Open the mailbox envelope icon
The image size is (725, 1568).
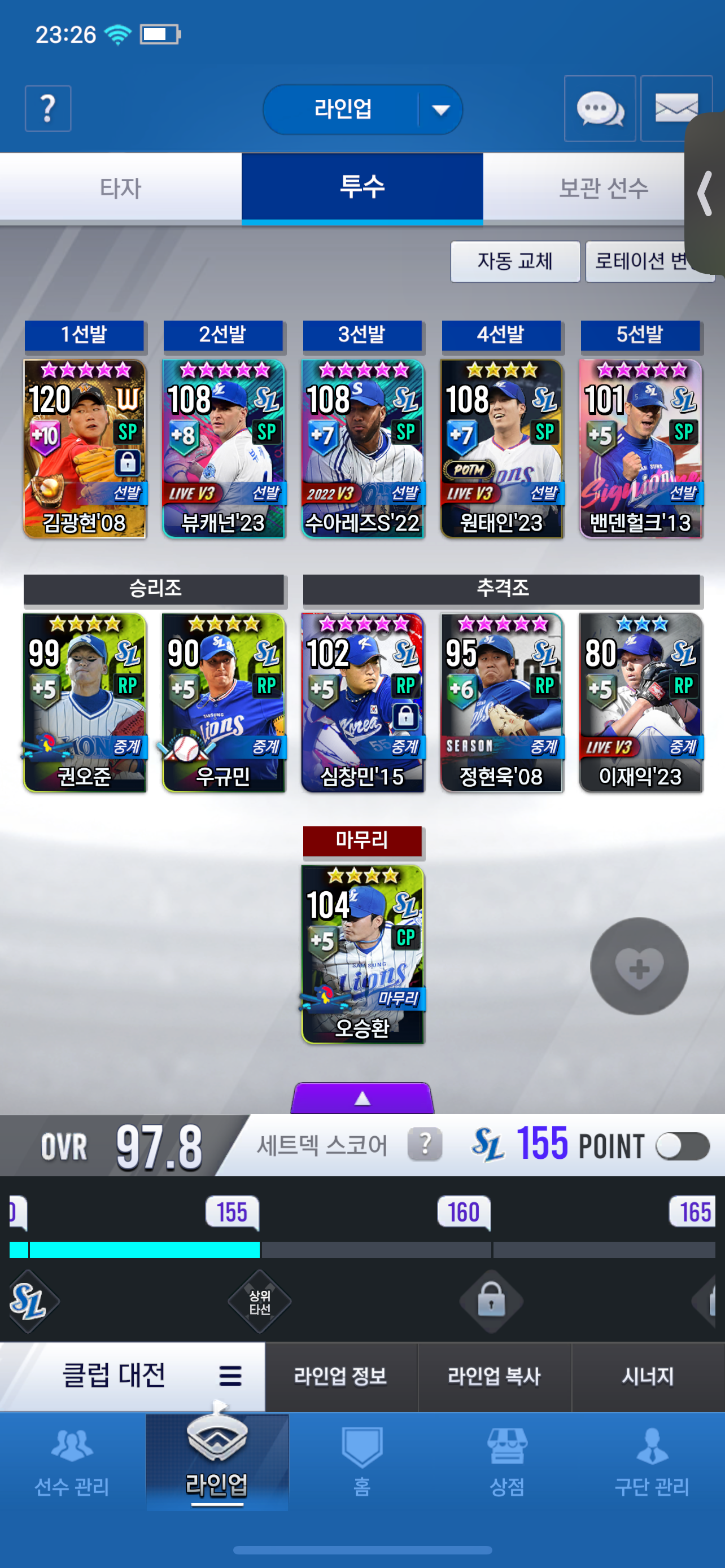point(675,109)
